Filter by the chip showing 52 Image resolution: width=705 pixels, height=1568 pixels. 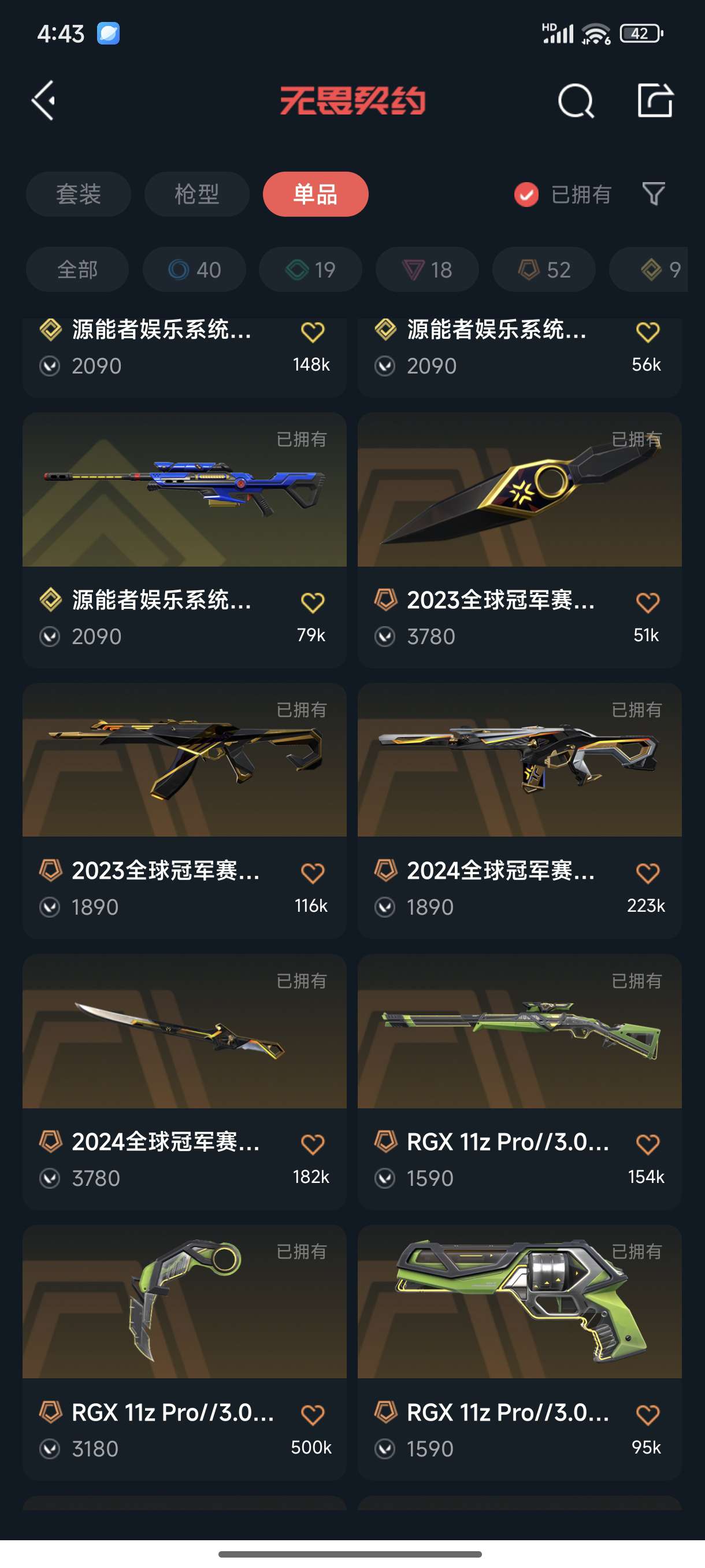tap(544, 269)
